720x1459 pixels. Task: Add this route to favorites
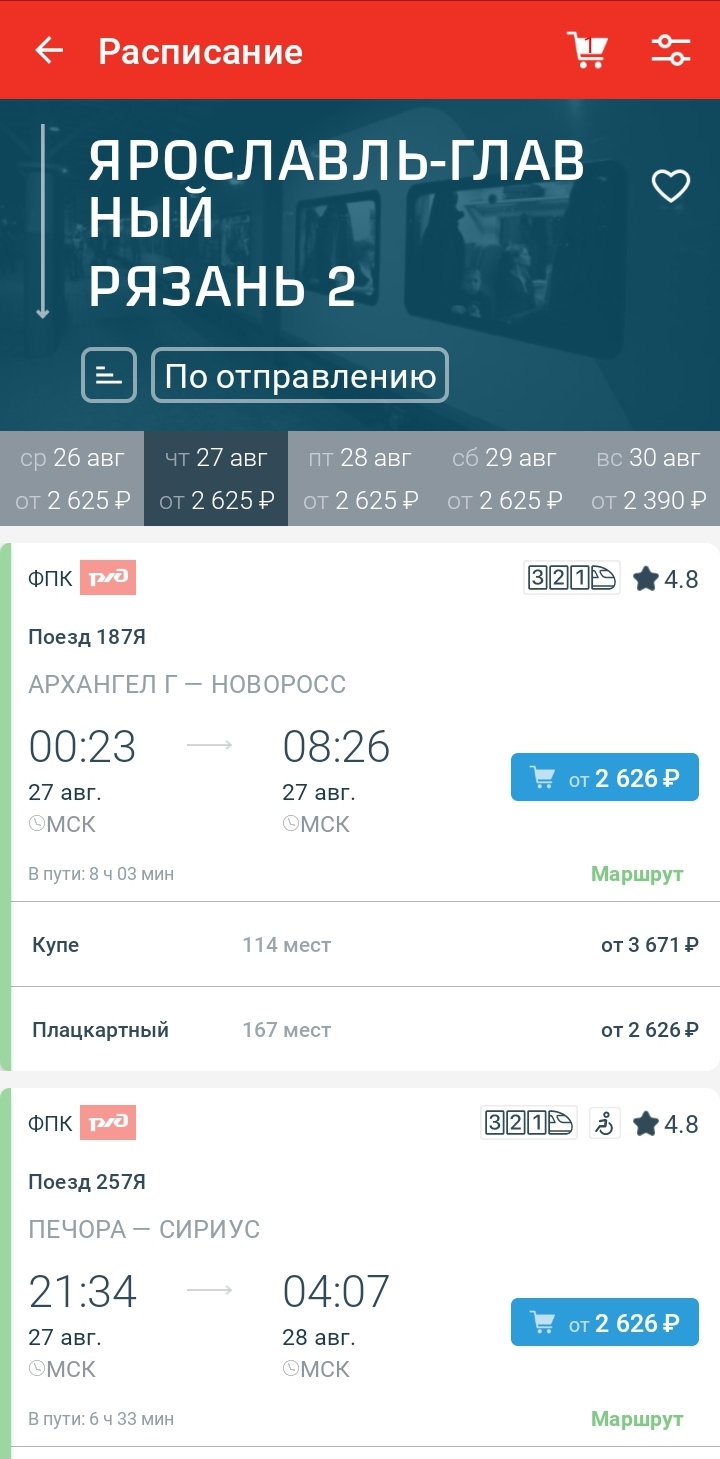(671, 186)
